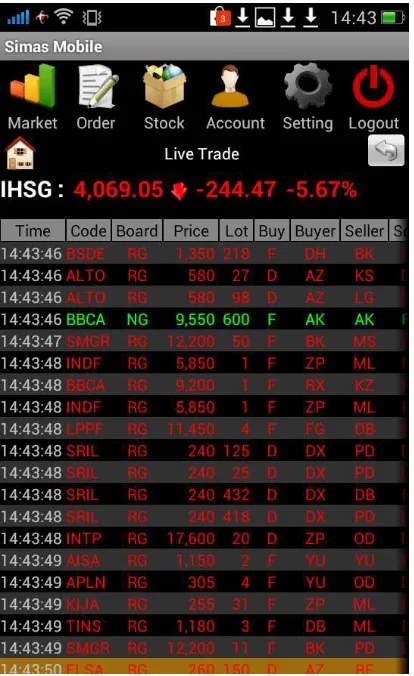
Task: Open Setting gear
Action: 308,97
